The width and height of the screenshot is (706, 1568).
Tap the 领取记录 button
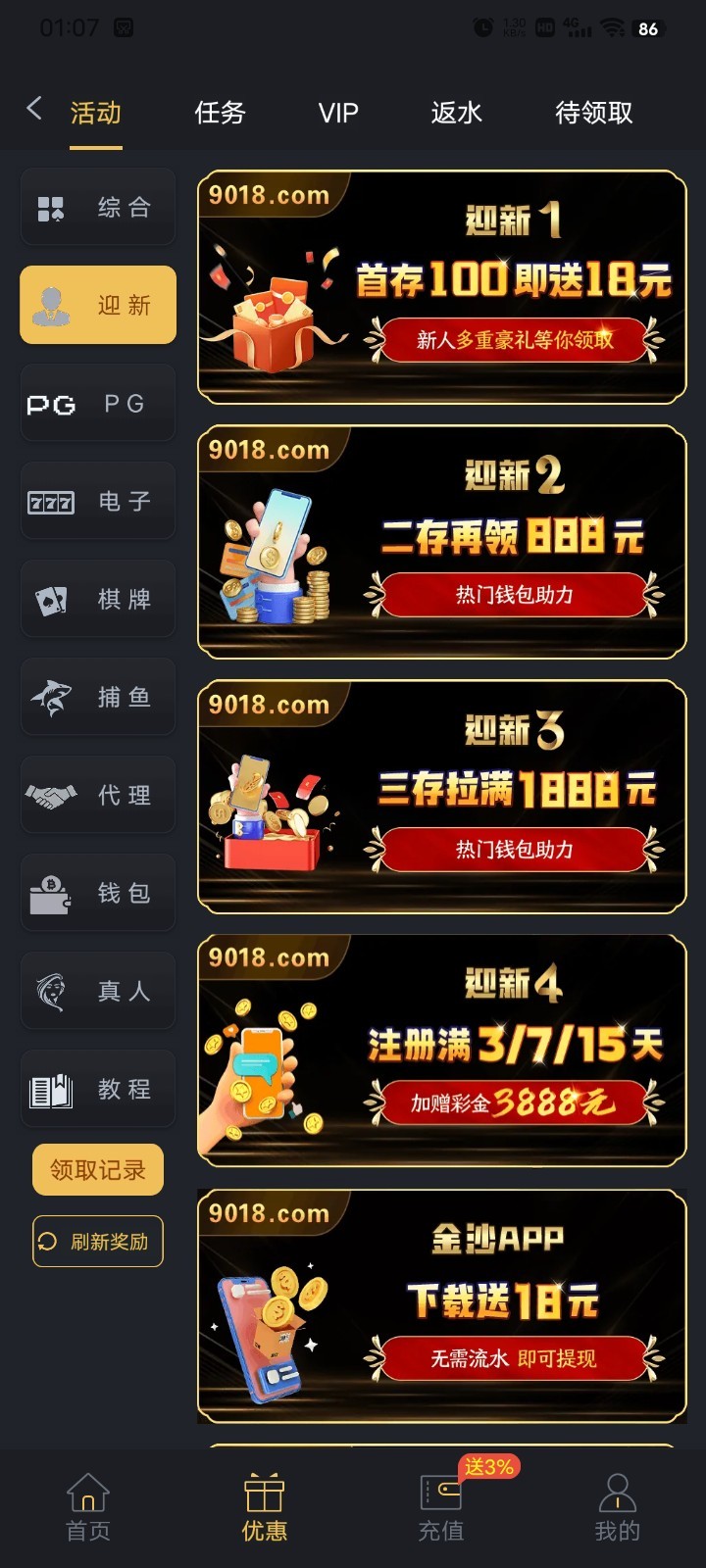[x=98, y=1169]
